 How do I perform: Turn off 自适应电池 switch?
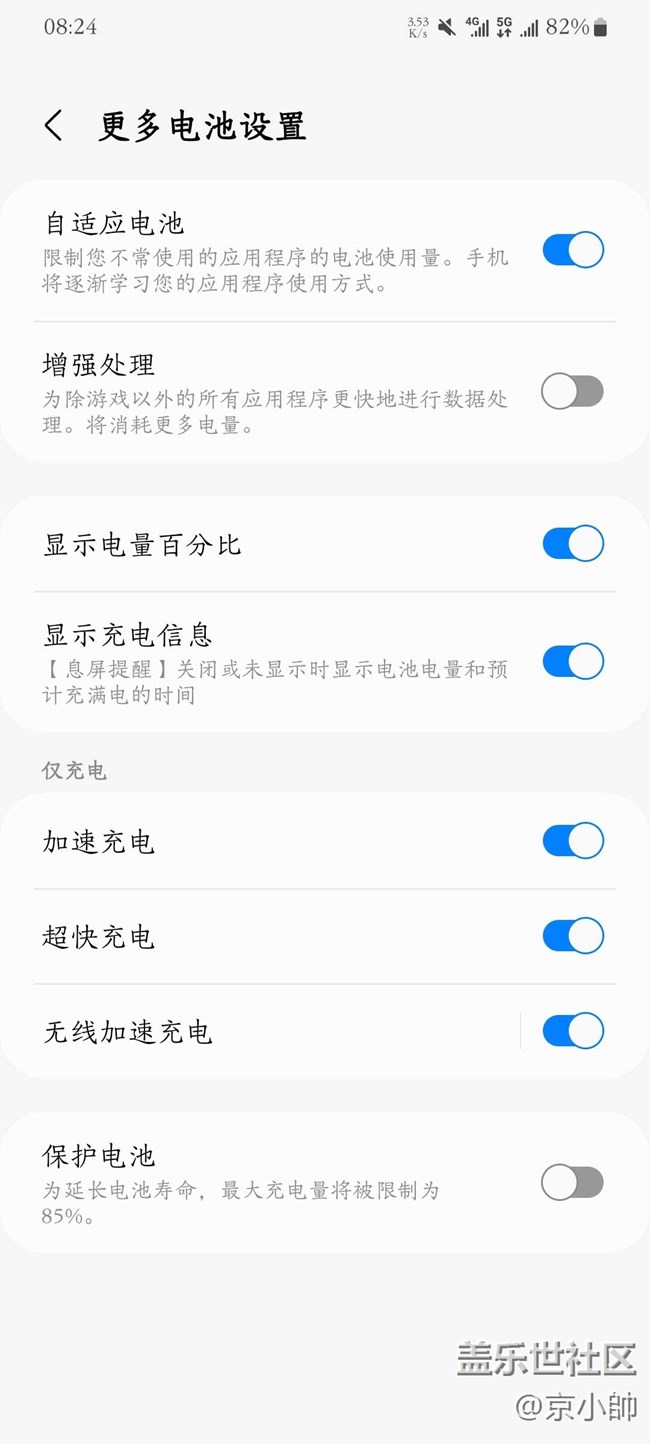573,250
